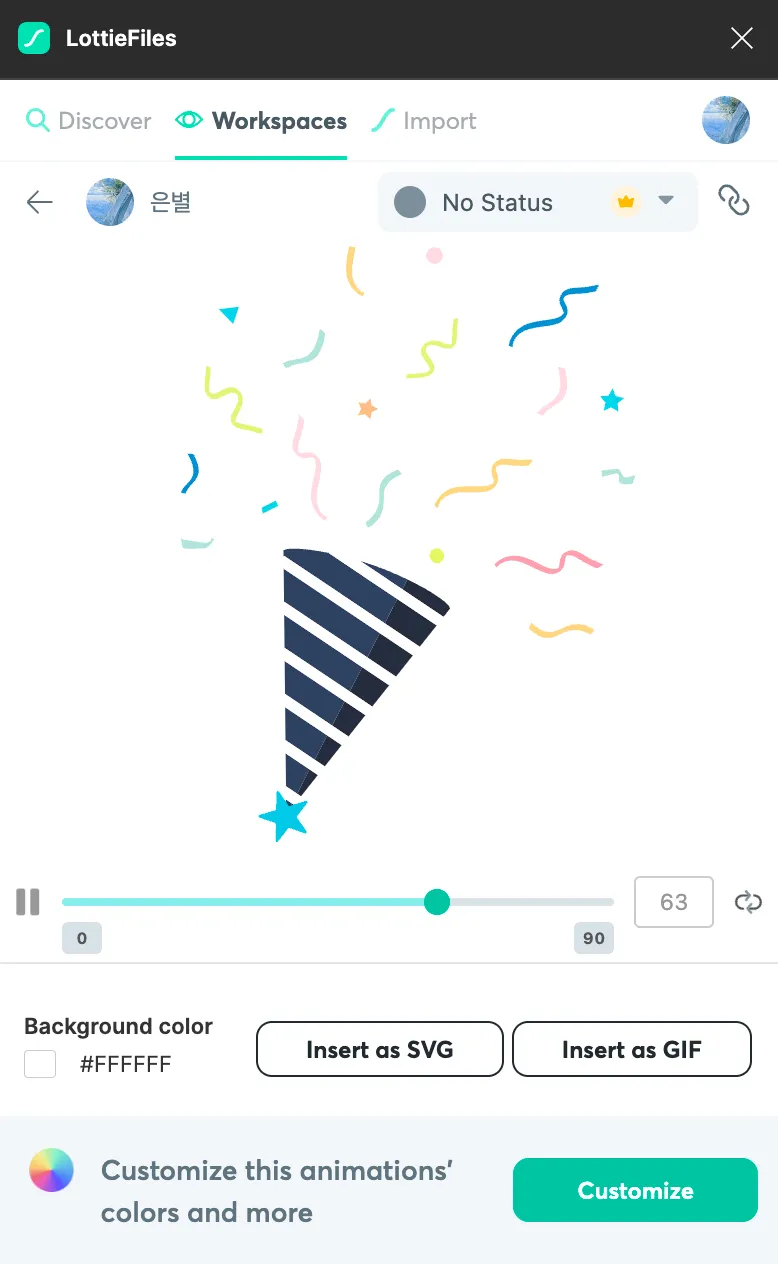
Task: Close the LottieFiles panel
Action: pos(741,39)
